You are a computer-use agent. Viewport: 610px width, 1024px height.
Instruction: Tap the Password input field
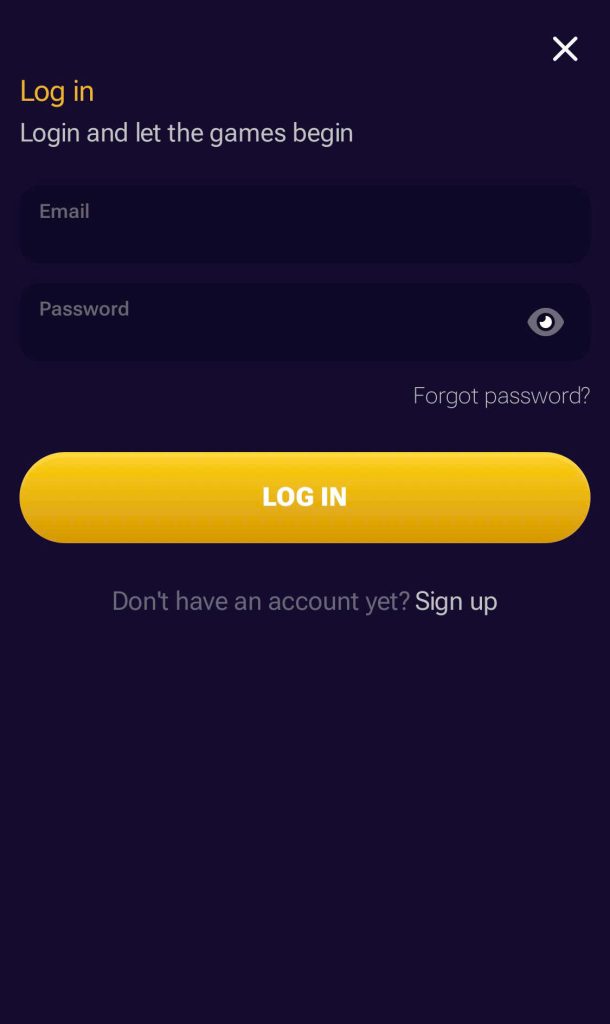pyautogui.click(x=270, y=323)
